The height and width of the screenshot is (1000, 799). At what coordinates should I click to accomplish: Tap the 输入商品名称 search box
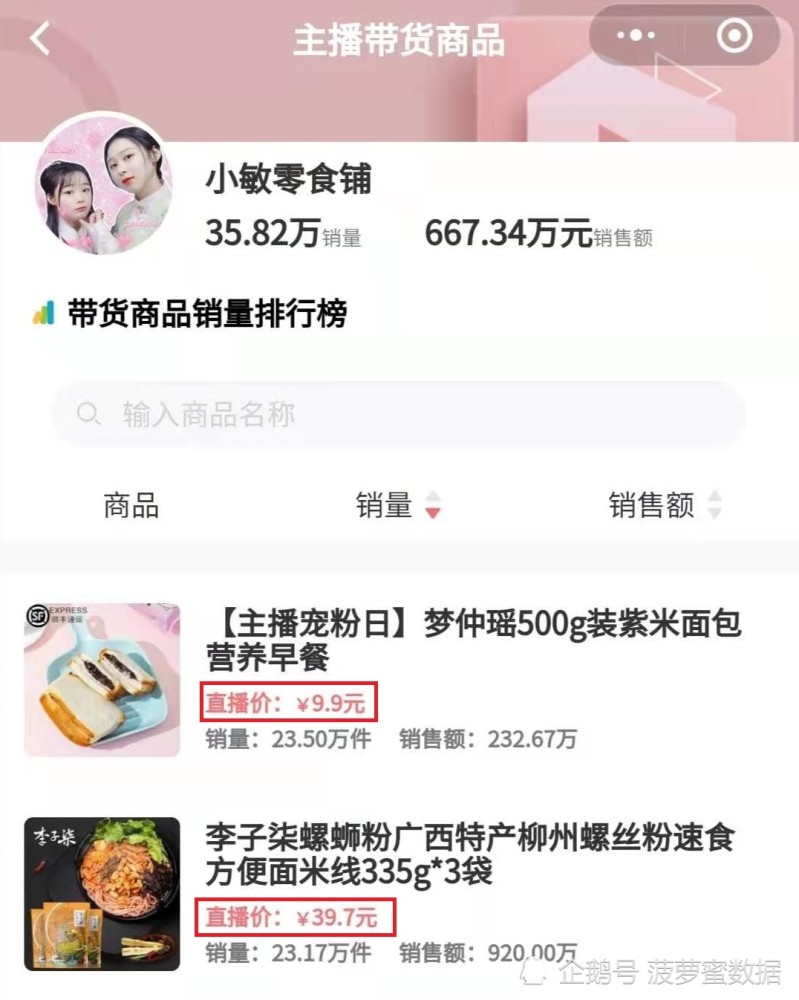click(x=398, y=414)
